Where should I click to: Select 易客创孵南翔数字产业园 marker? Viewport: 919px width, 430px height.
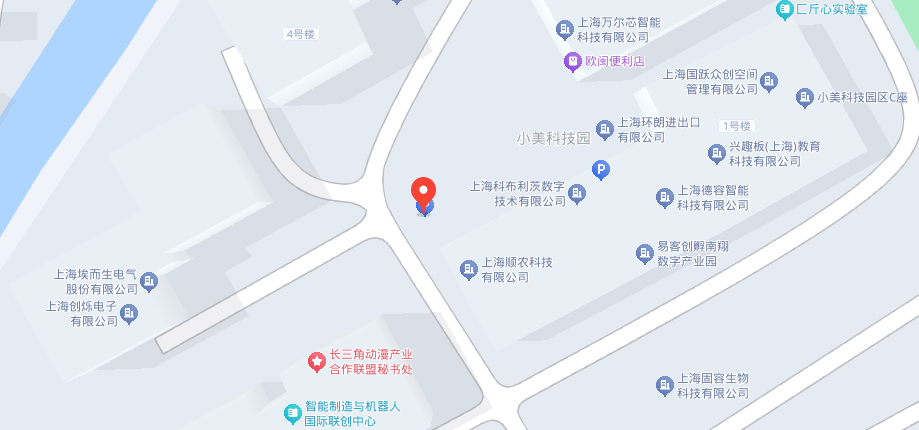click(645, 253)
